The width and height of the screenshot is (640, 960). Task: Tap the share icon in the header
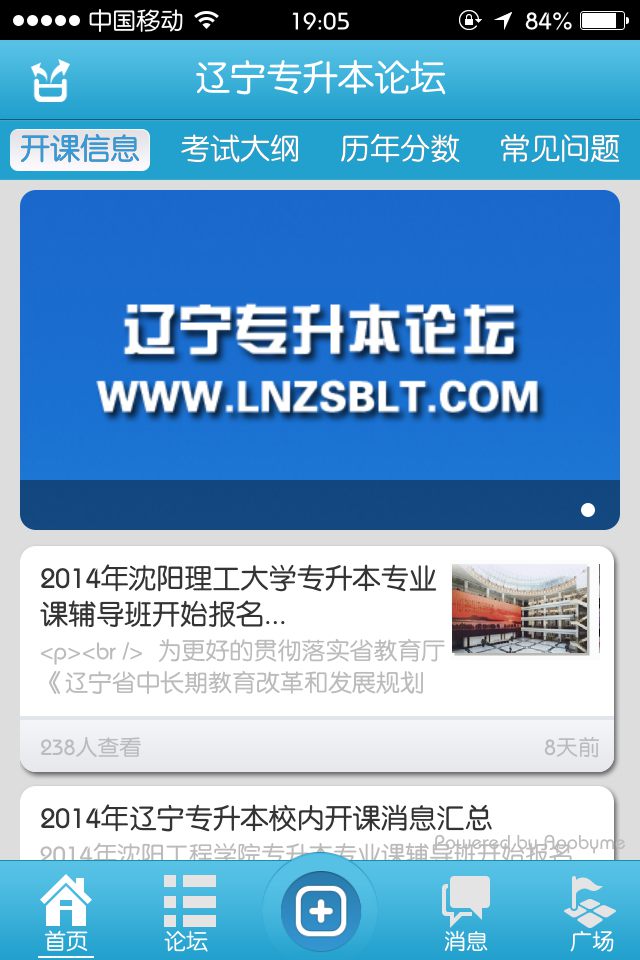pyautogui.click(x=50, y=80)
